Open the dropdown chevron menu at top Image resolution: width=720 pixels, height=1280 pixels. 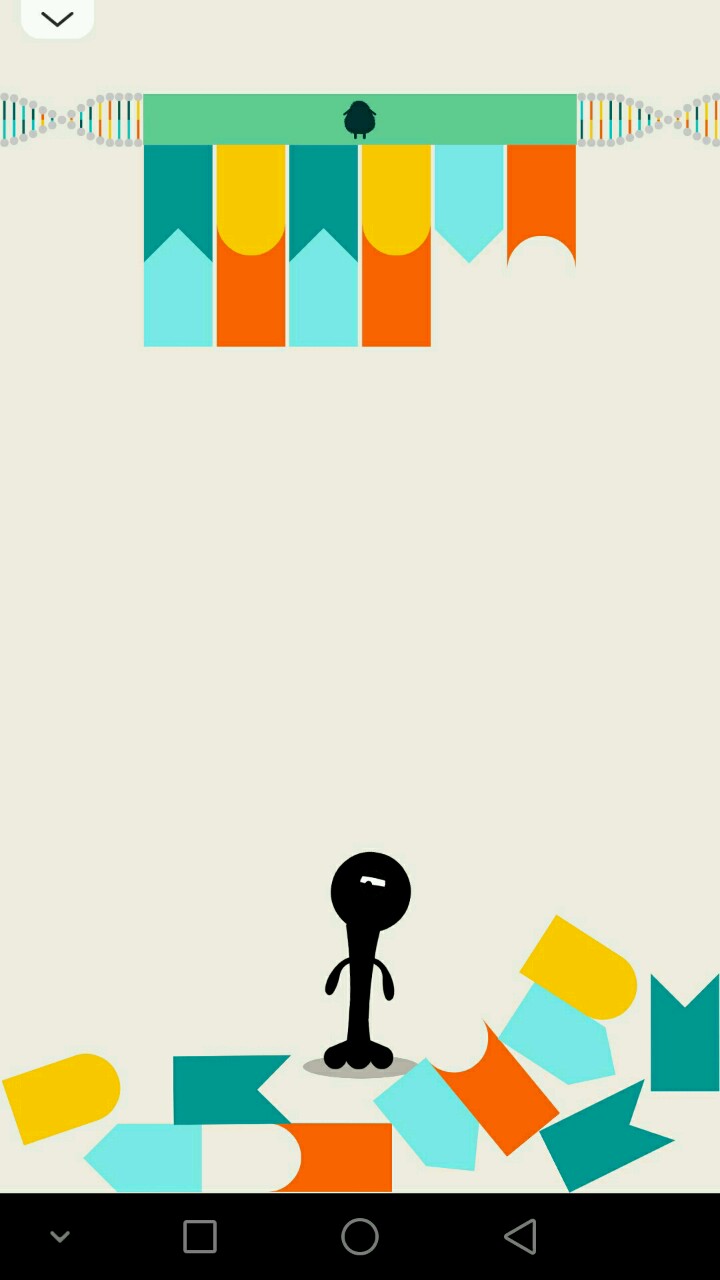(57, 19)
